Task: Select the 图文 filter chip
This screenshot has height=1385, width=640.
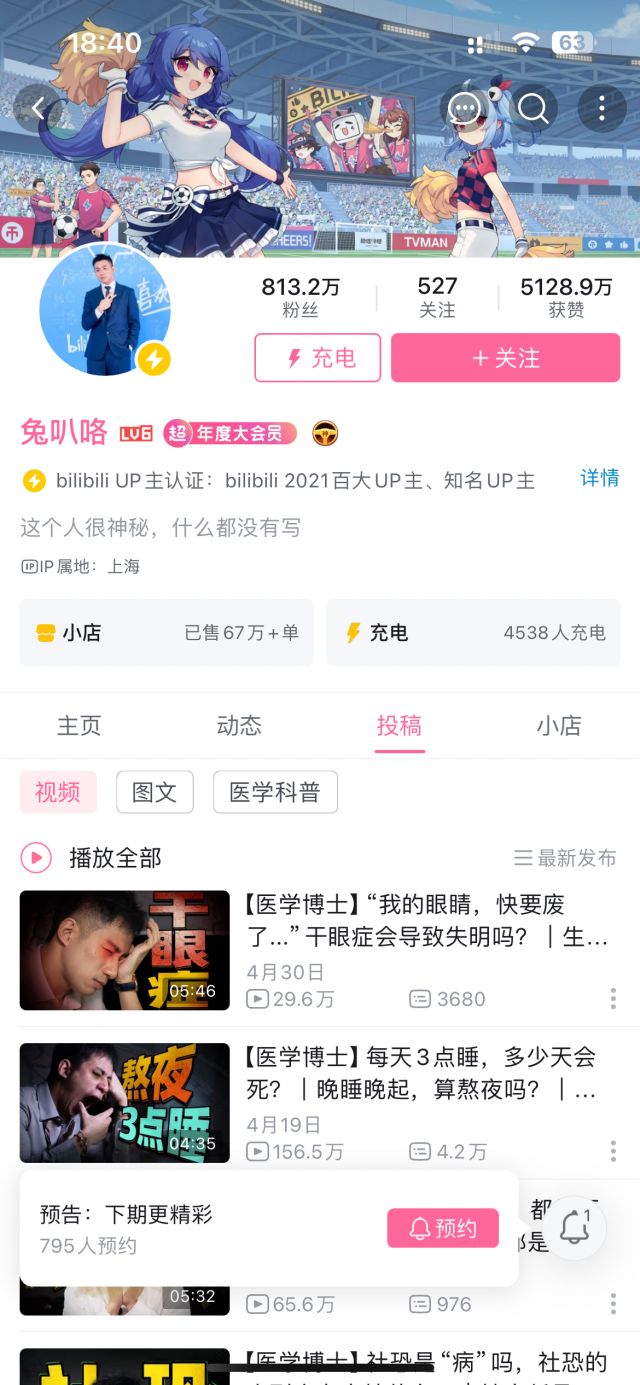Action: 154,792
